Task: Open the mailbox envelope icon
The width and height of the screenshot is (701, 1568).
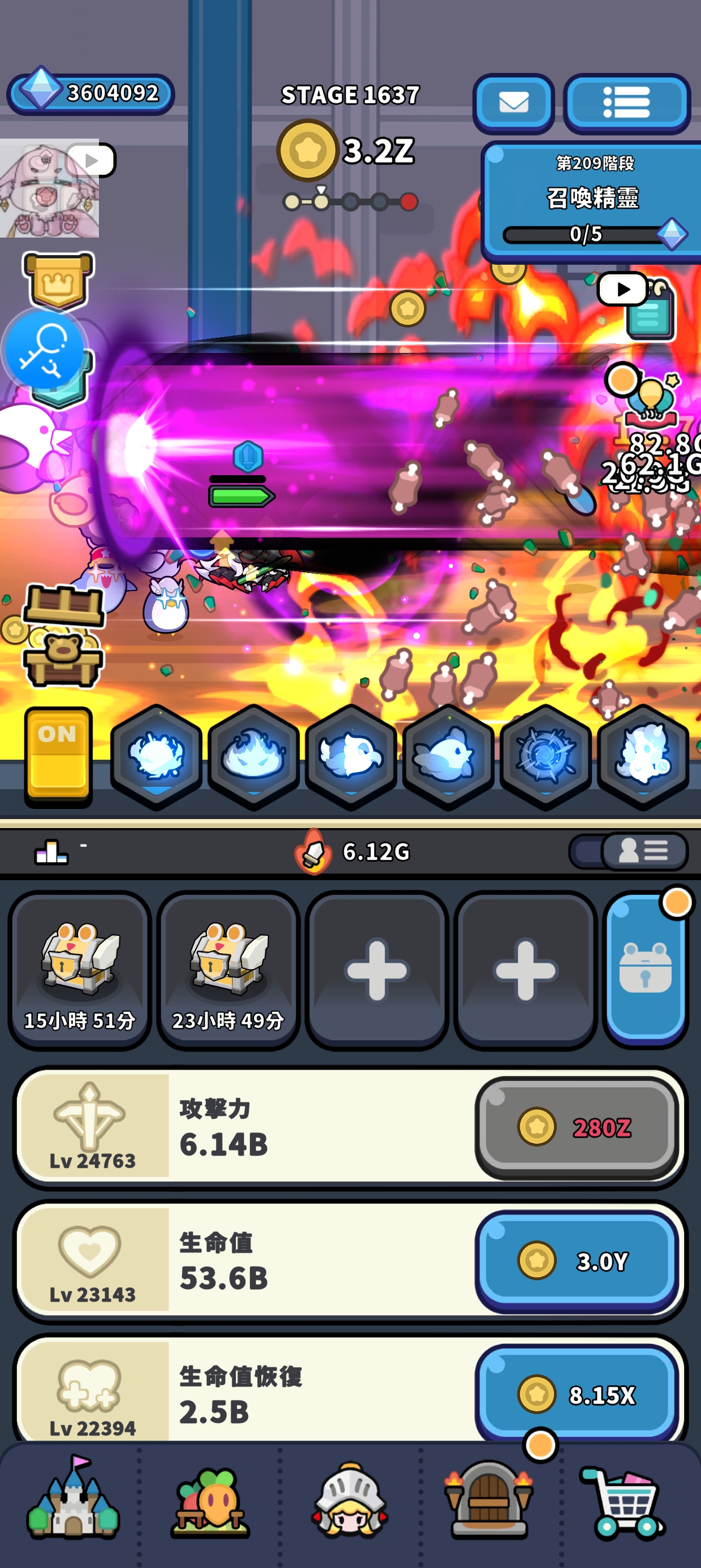Action: 513,103
